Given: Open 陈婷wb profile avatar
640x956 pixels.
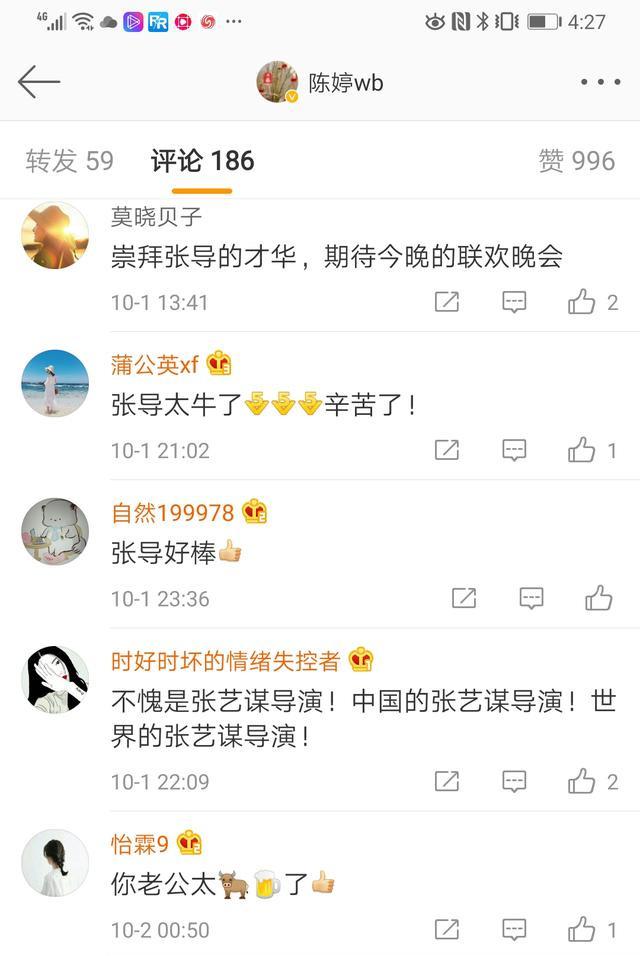Looking at the screenshot, I should (x=278, y=82).
